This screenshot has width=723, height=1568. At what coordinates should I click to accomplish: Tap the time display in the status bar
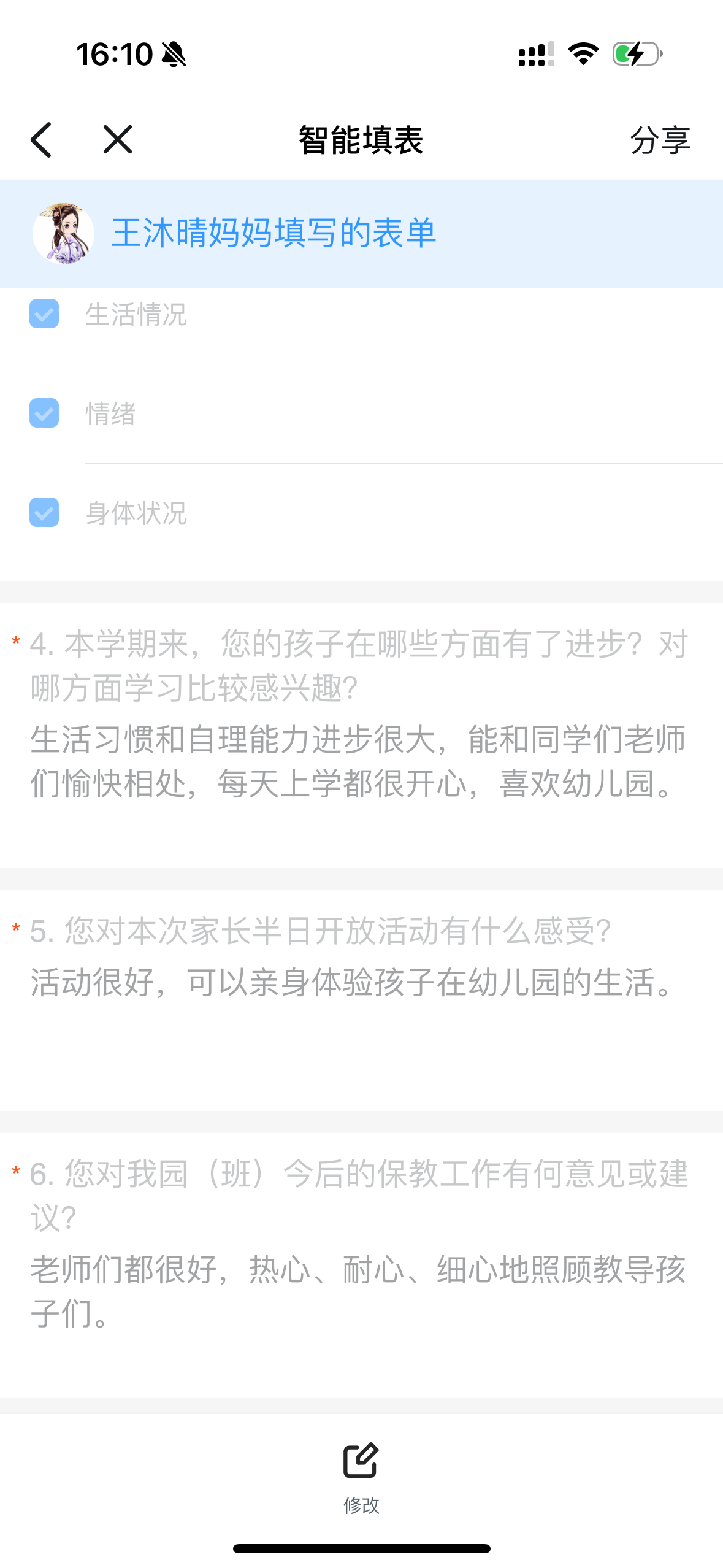pos(114,54)
